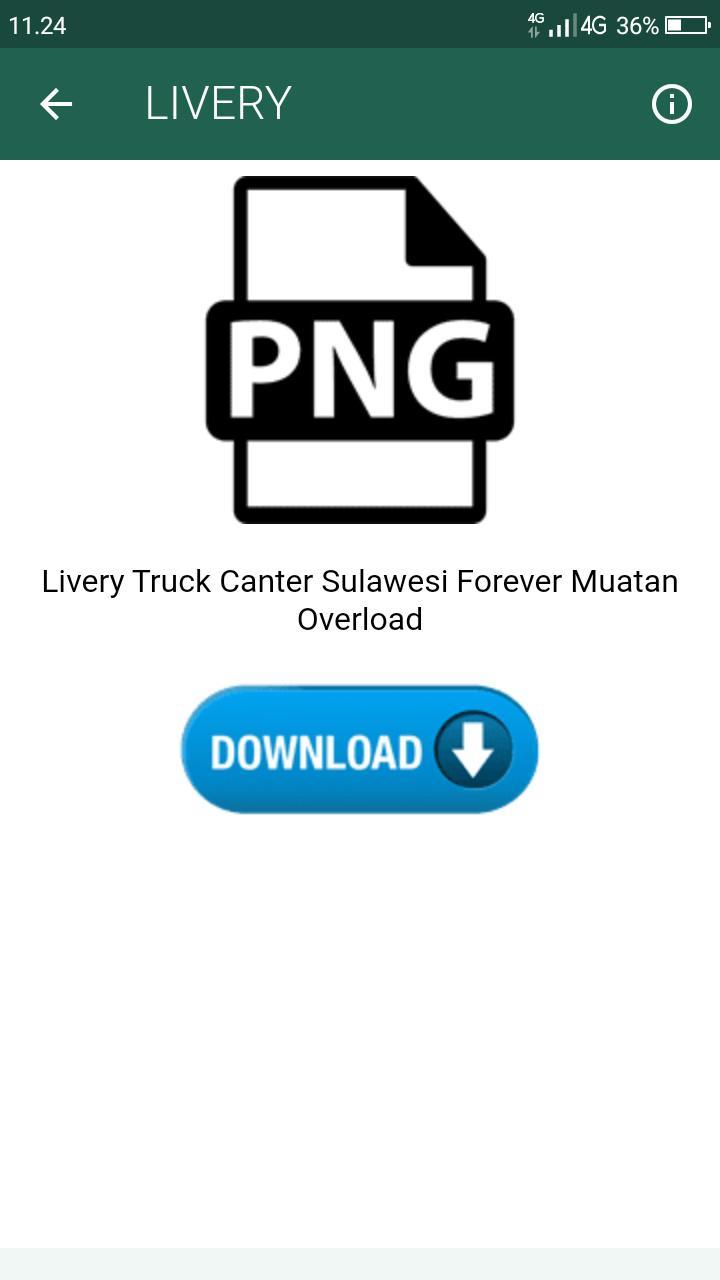The height and width of the screenshot is (1280, 720).
Task: Tap the signal strength bars icon
Action: click(562, 25)
